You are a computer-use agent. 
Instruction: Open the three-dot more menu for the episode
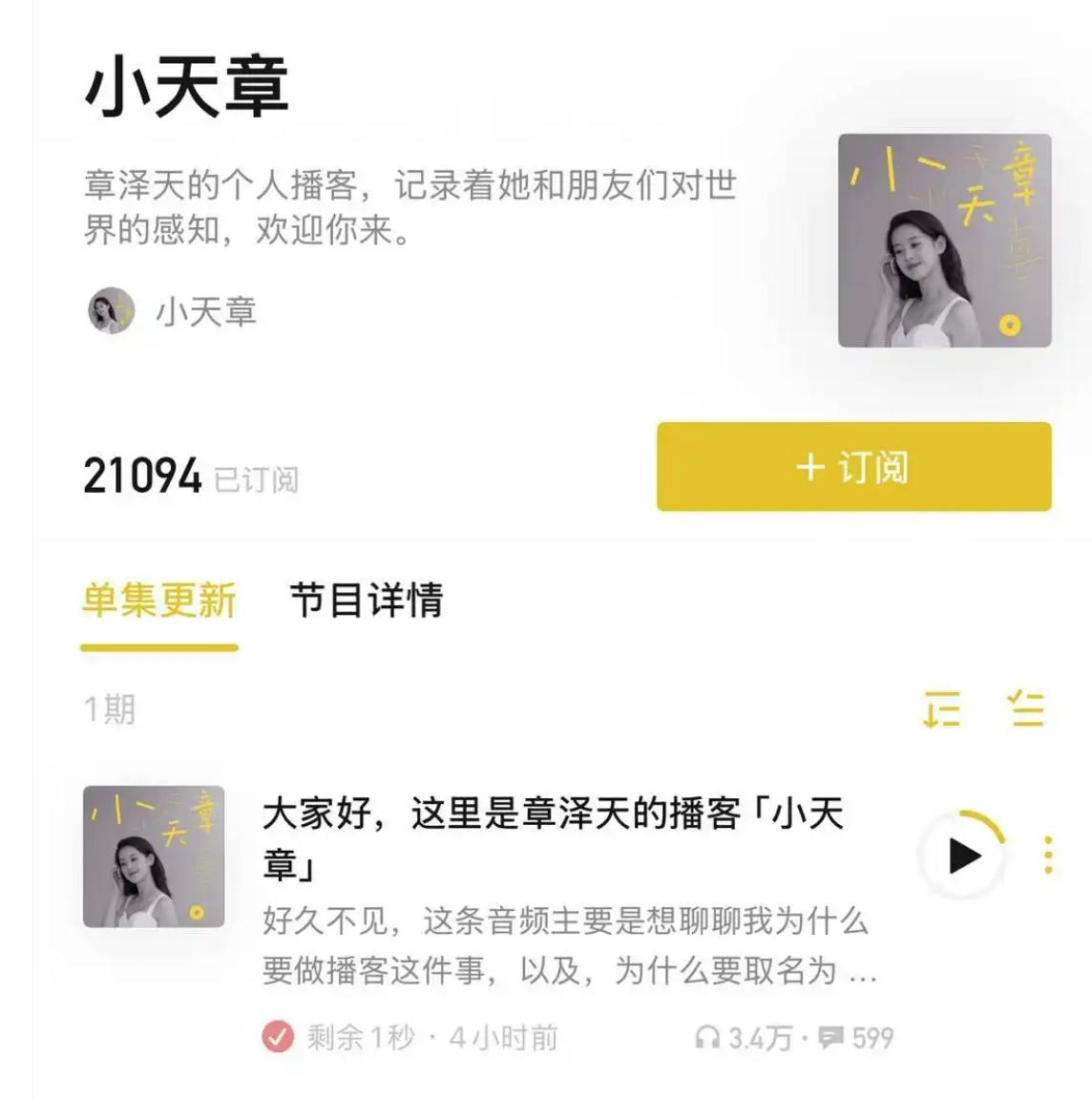[x=1047, y=853]
